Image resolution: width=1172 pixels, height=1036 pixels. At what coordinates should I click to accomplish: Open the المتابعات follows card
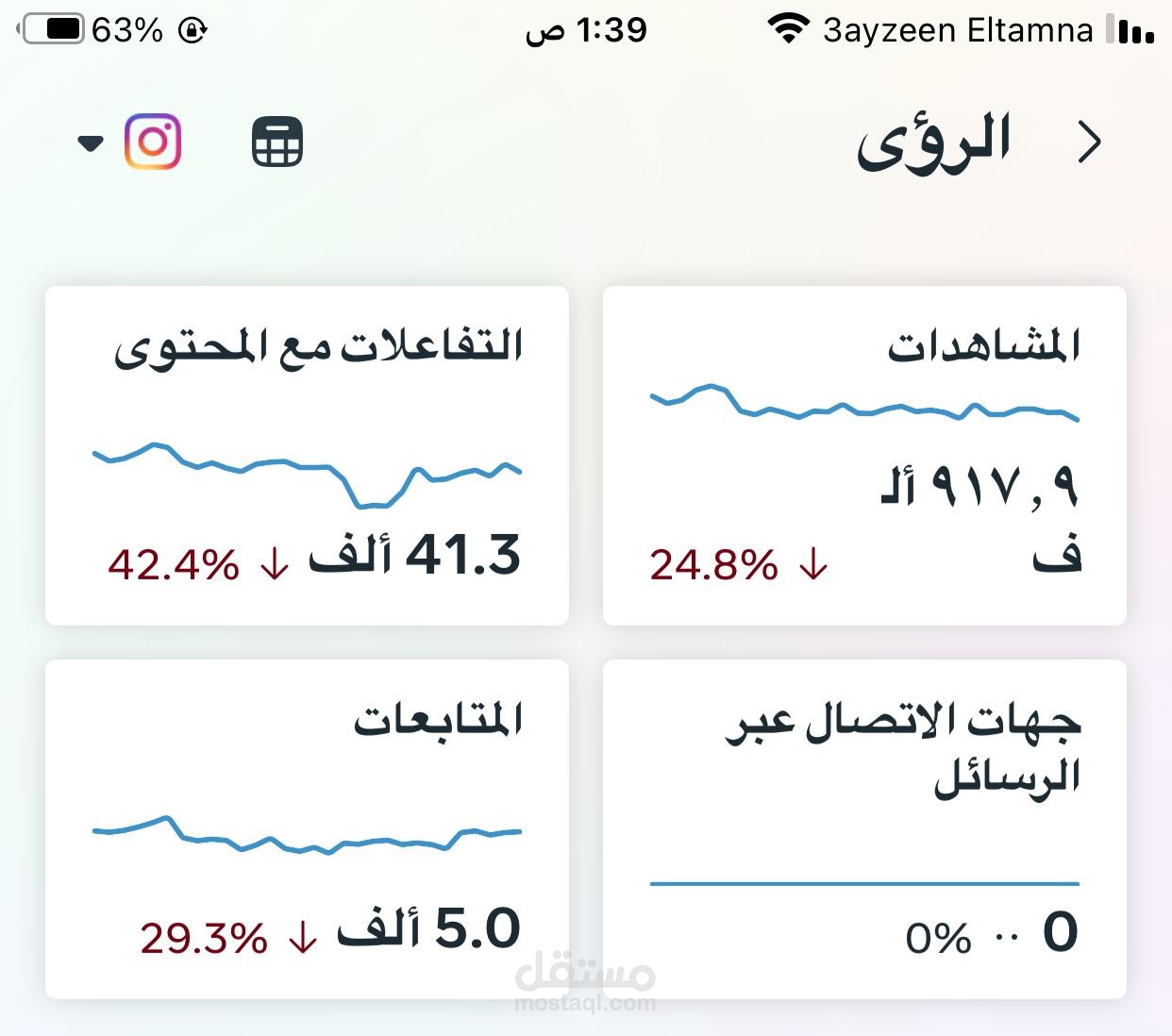(x=307, y=829)
